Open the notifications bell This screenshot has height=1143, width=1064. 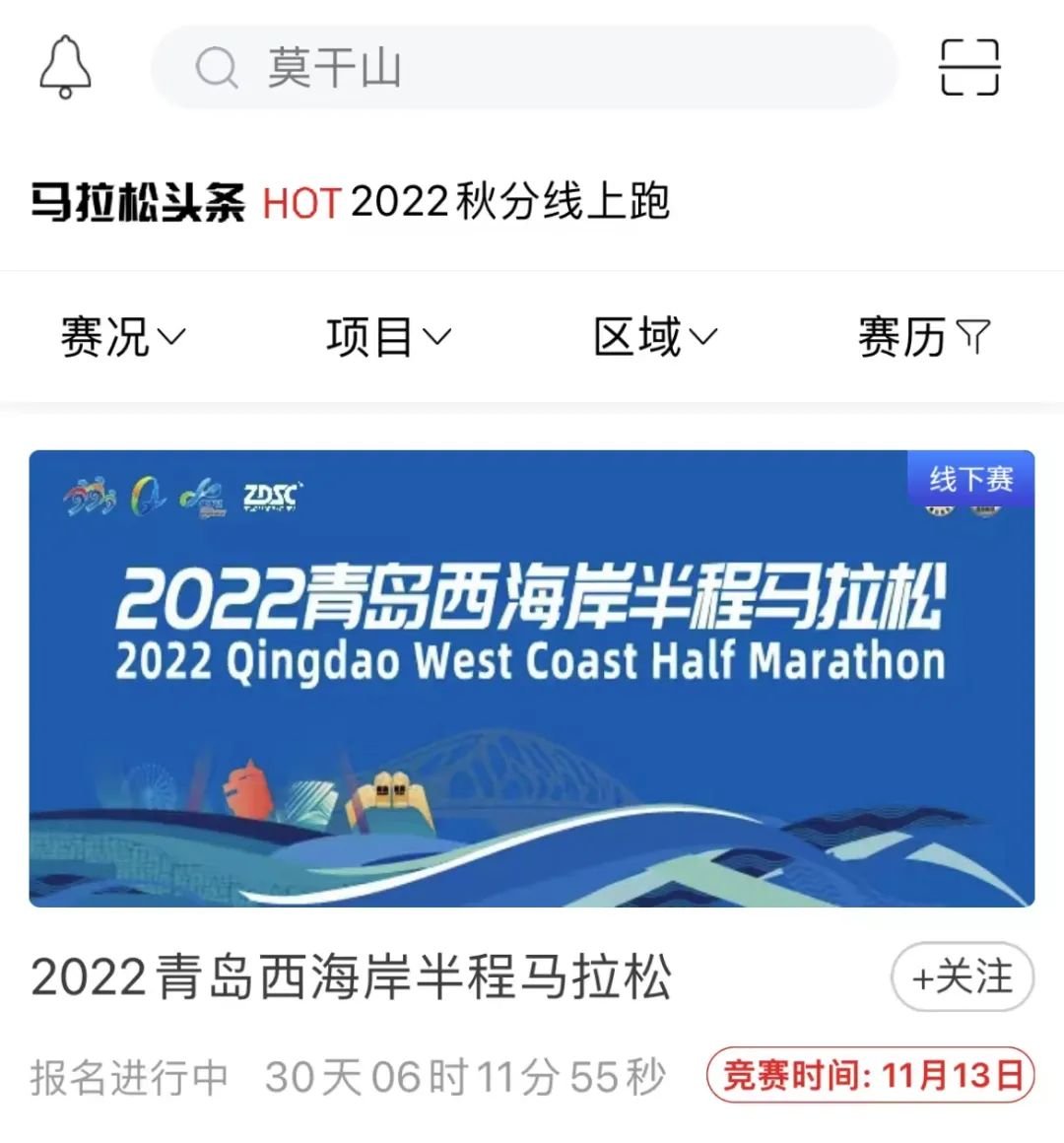pos(65,67)
